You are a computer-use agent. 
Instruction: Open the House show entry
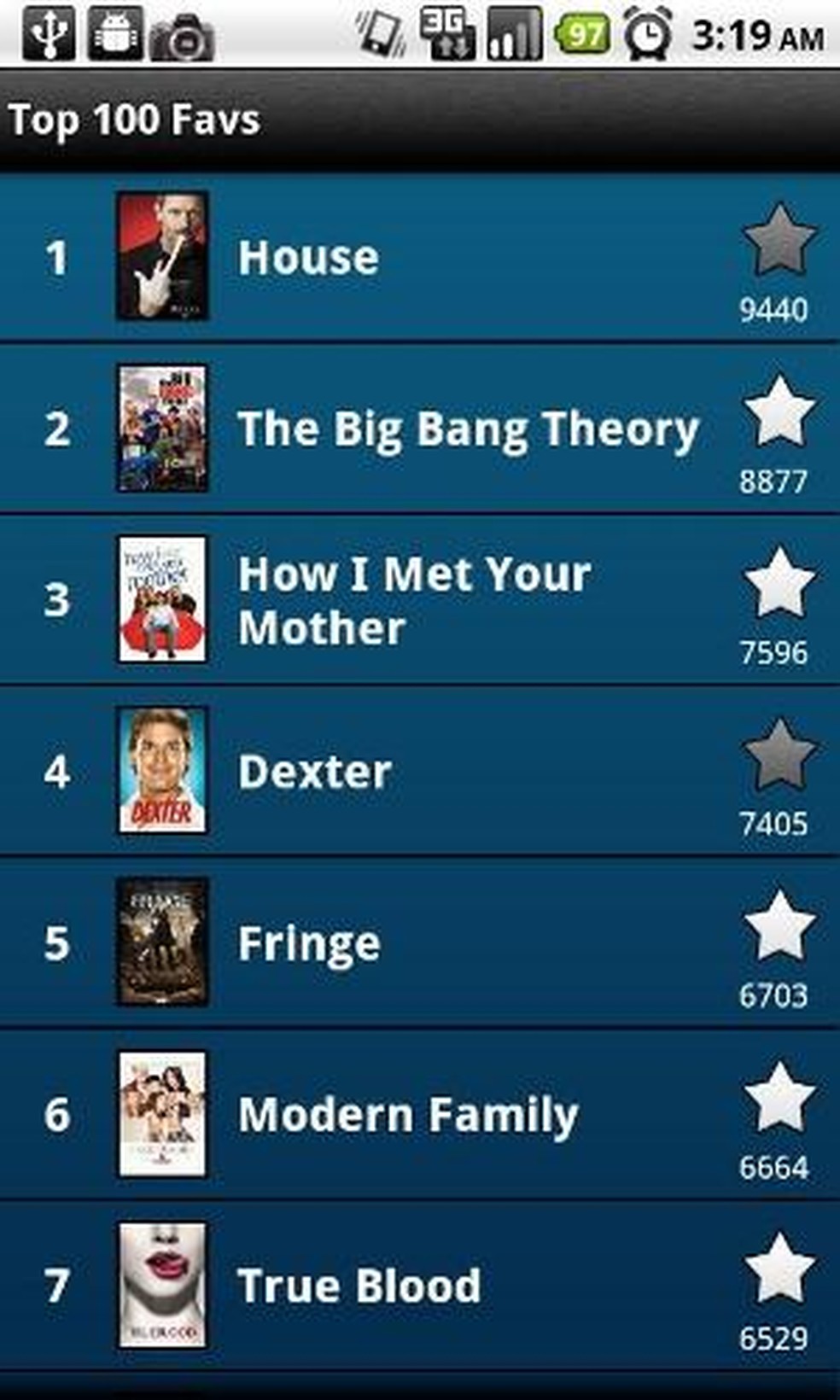click(308, 257)
